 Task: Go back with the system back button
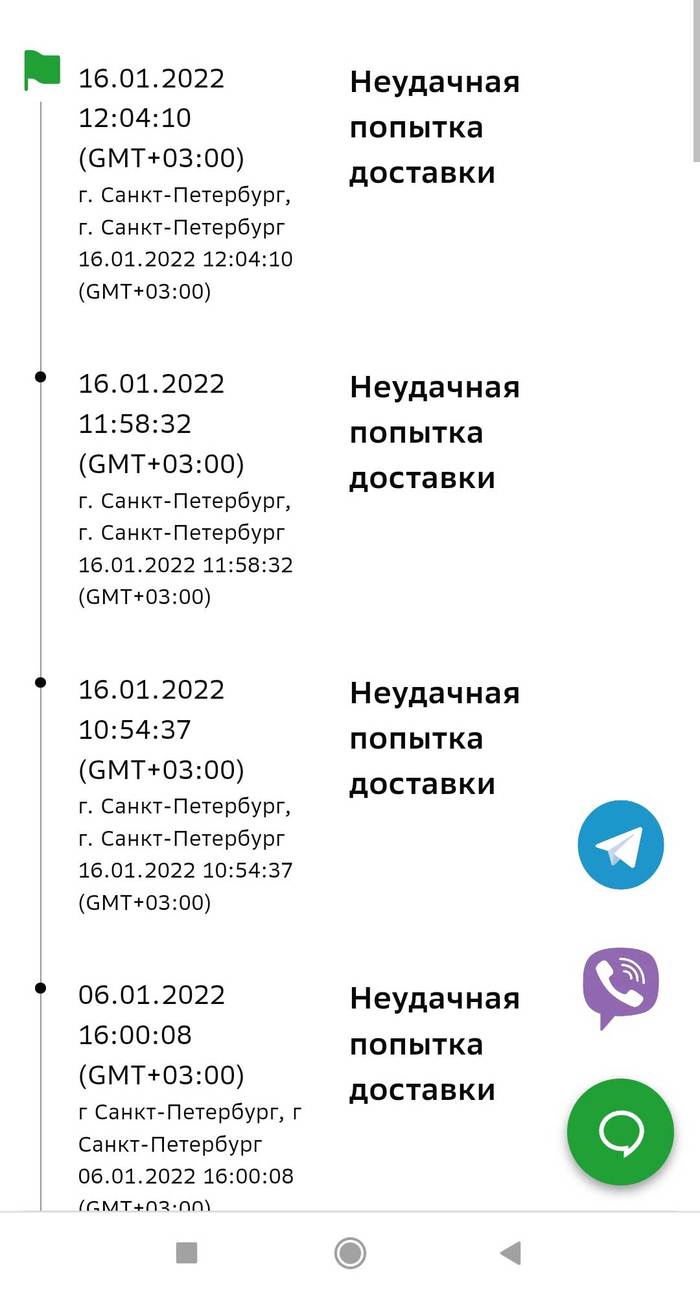pos(511,1253)
